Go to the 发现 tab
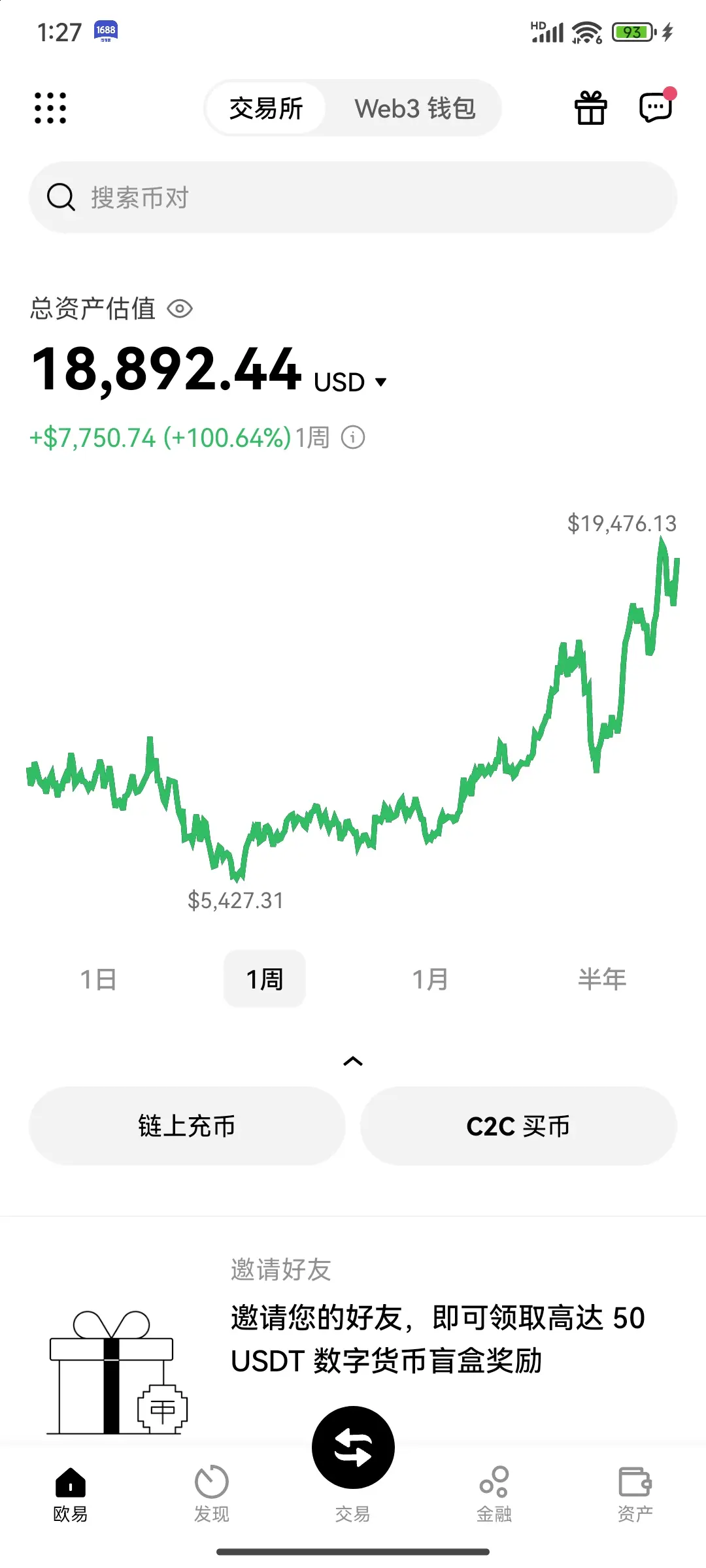This screenshot has height=1568, width=706. pyautogui.click(x=211, y=1494)
